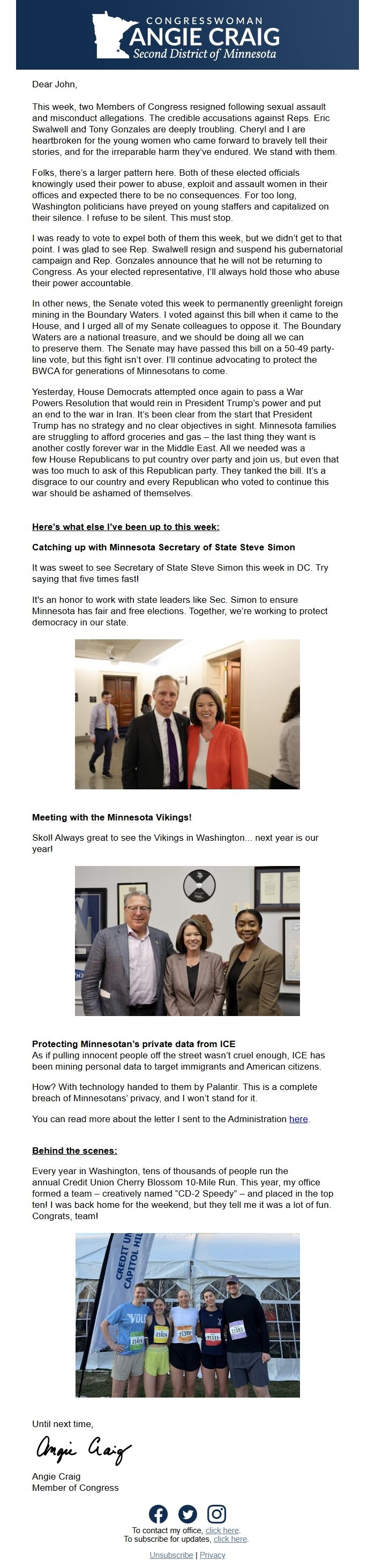The height and width of the screenshot is (1568, 375).
Task: Open the Privacy link
Action: 213,1555
